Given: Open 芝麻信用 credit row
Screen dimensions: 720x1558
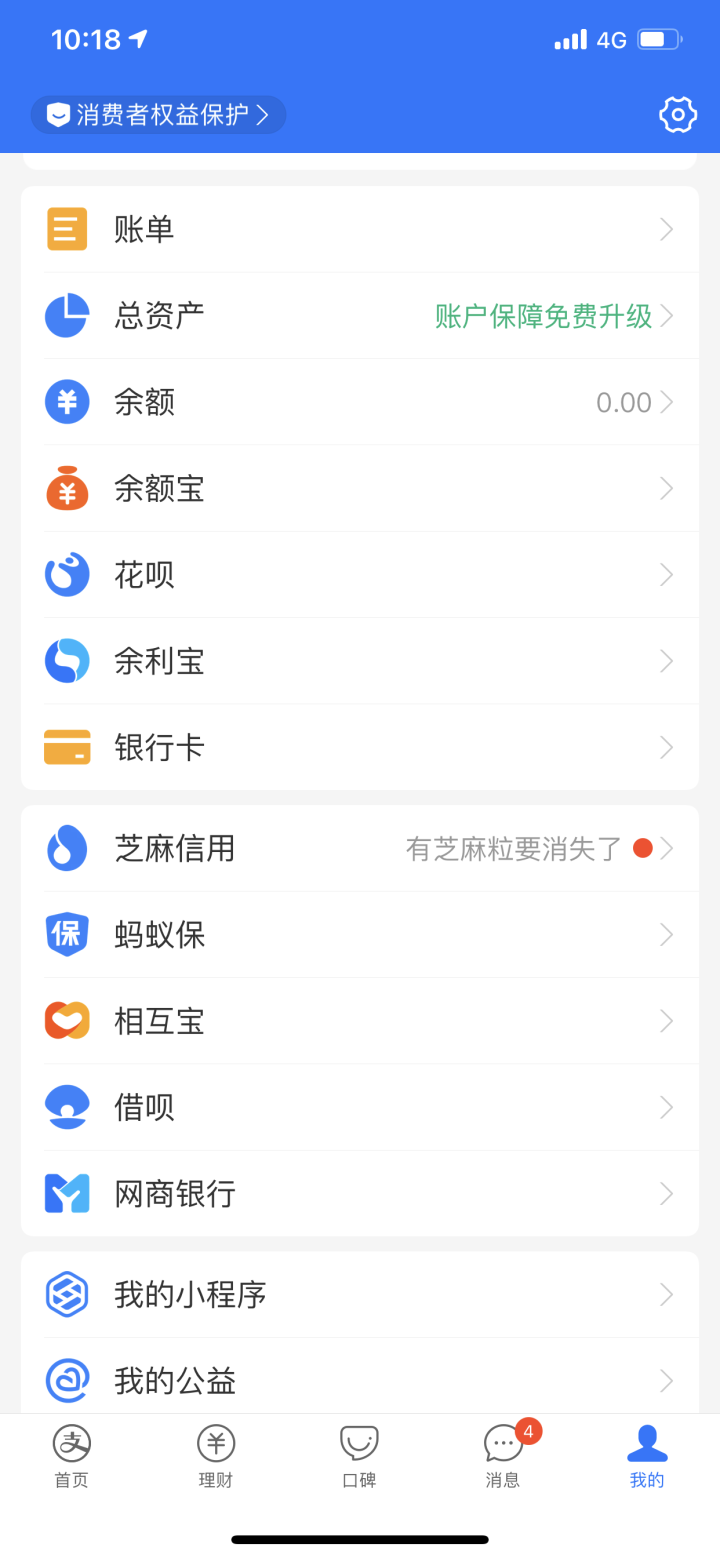Looking at the screenshot, I should (x=360, y=849).
